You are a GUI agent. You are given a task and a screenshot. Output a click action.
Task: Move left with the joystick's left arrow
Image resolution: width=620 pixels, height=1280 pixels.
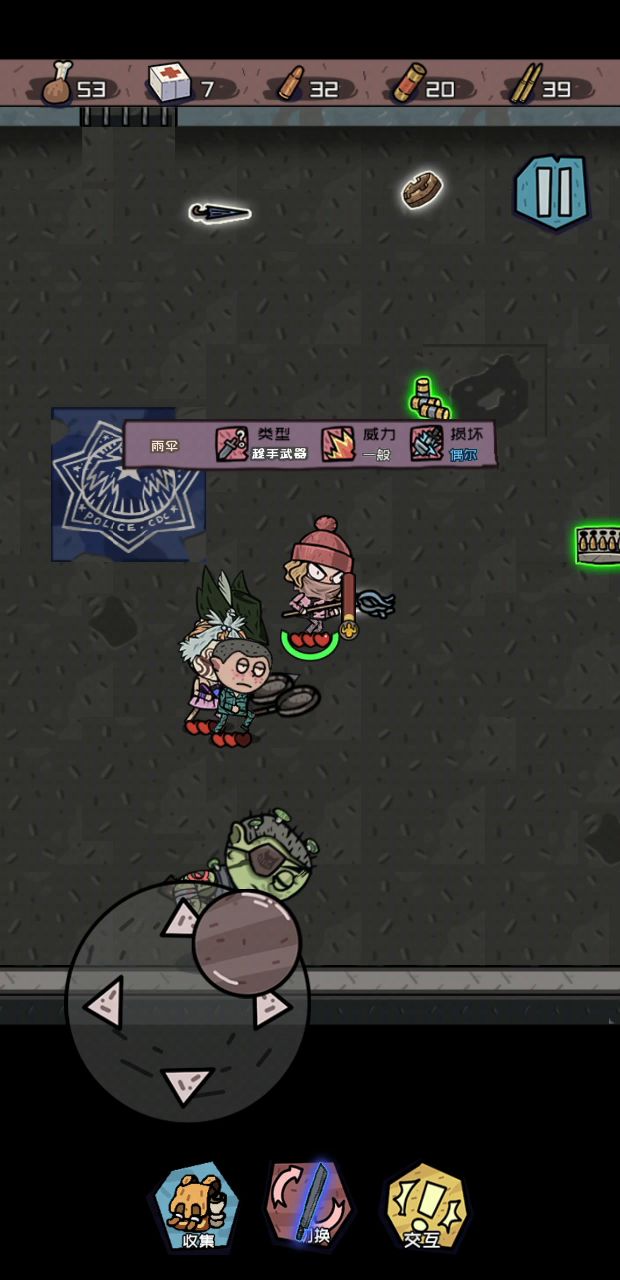[104, 1002]
